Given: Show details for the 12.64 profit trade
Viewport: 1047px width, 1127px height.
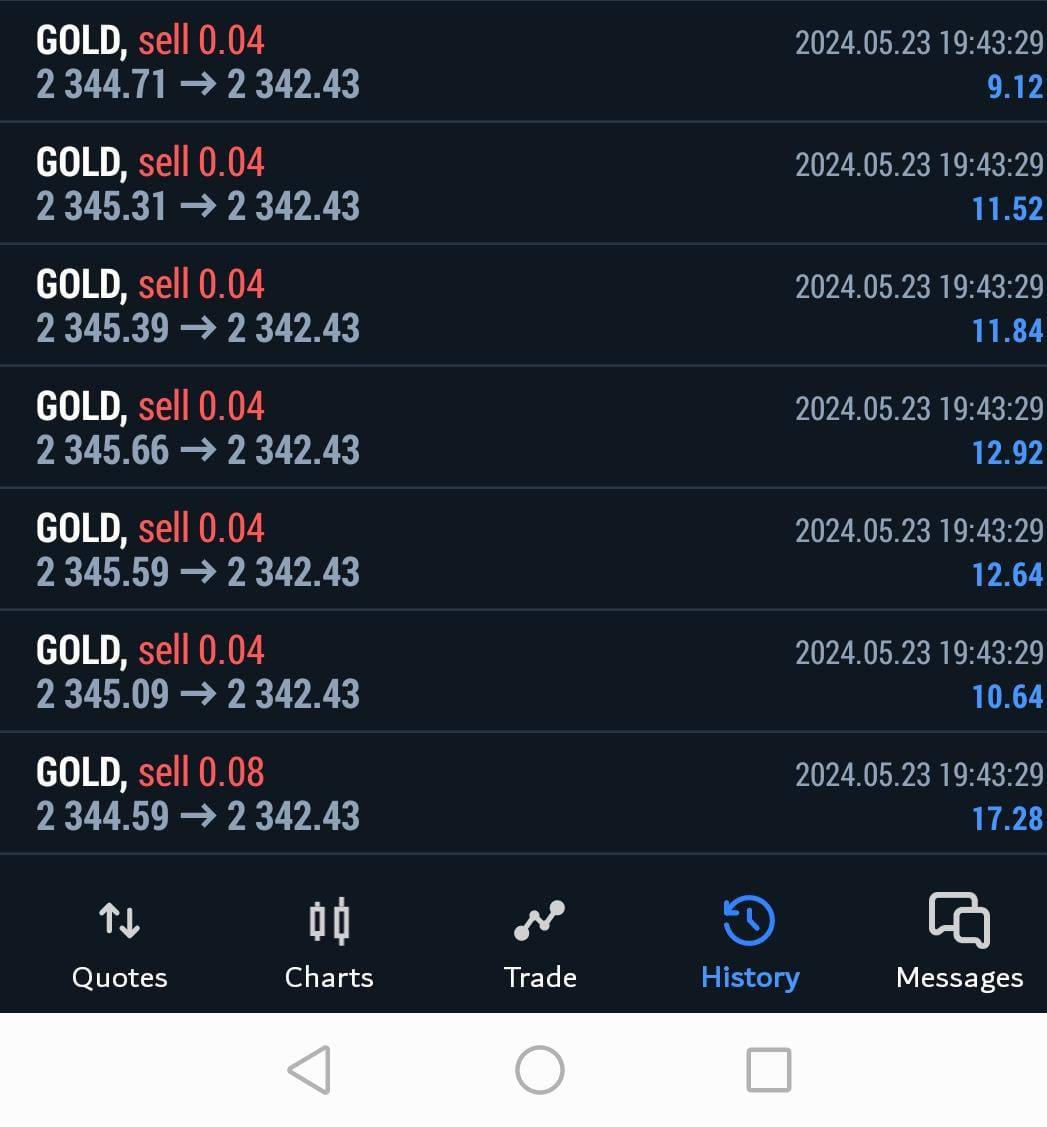Looking at the screenshot, I should tap(523, 550).
